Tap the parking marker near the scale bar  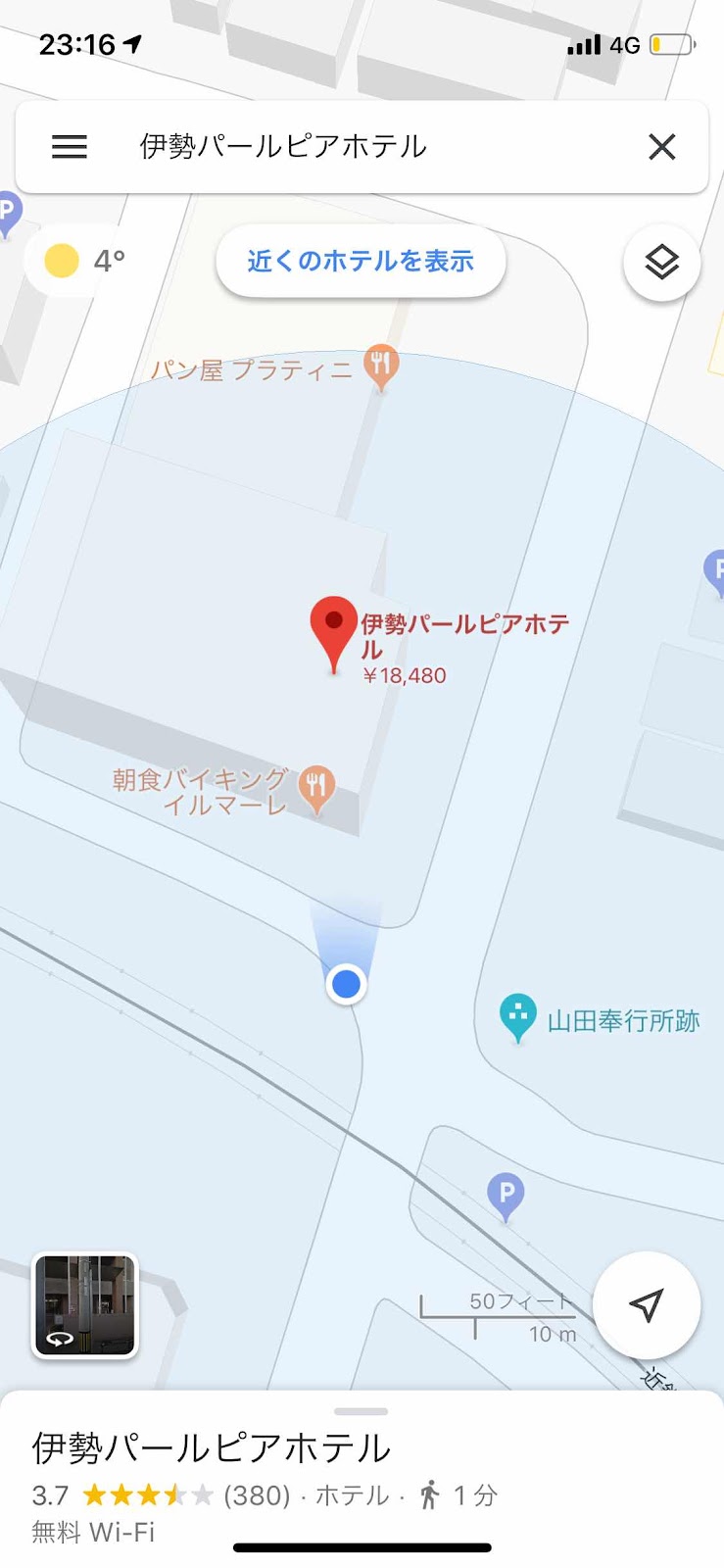point(506,1197)
